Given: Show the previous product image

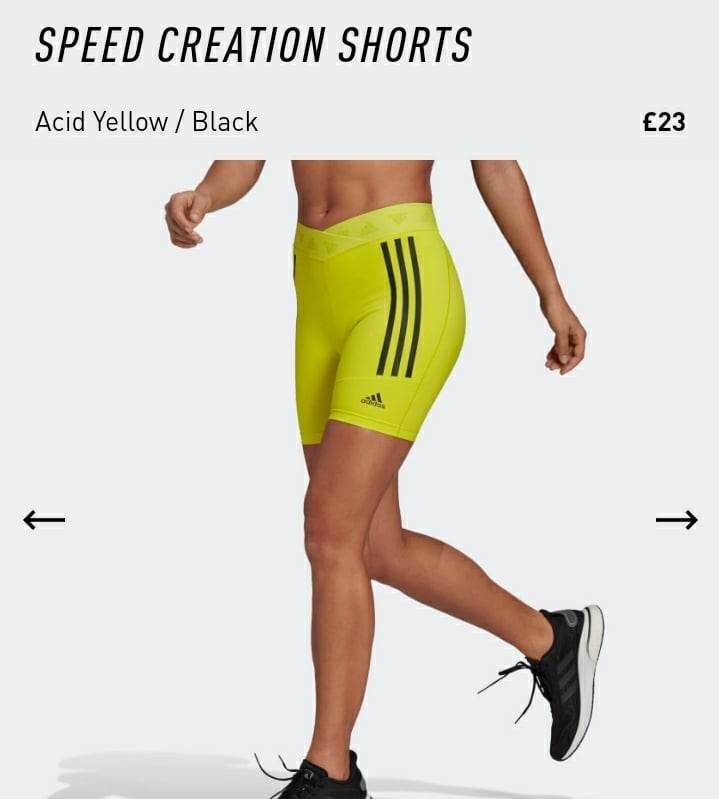Looking at the screenshot, I should click(x=44, y=520).
